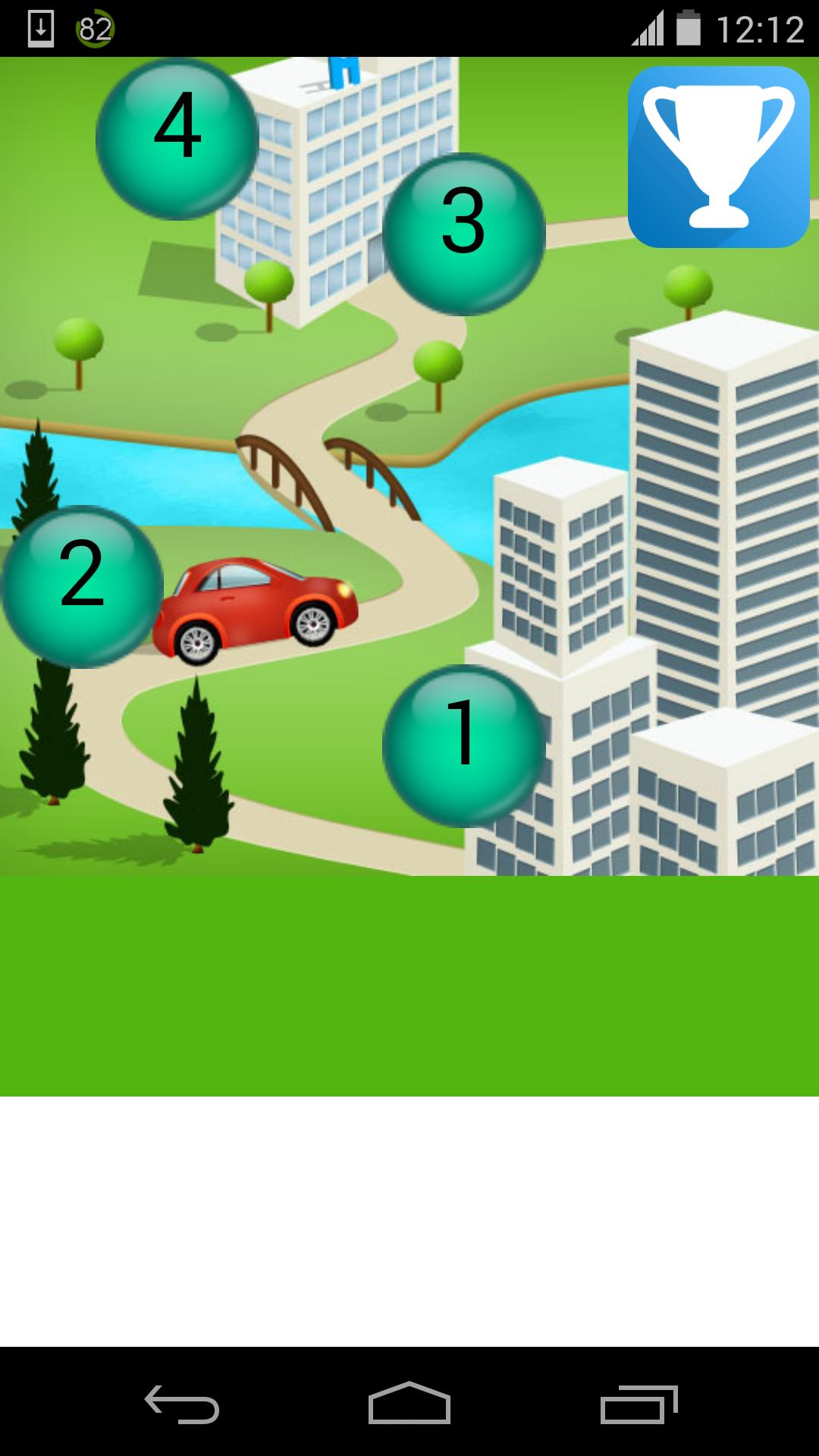Start level 2
Image resolution: width=819 pixels, height=1456 pixels.
tap(82, 586)
